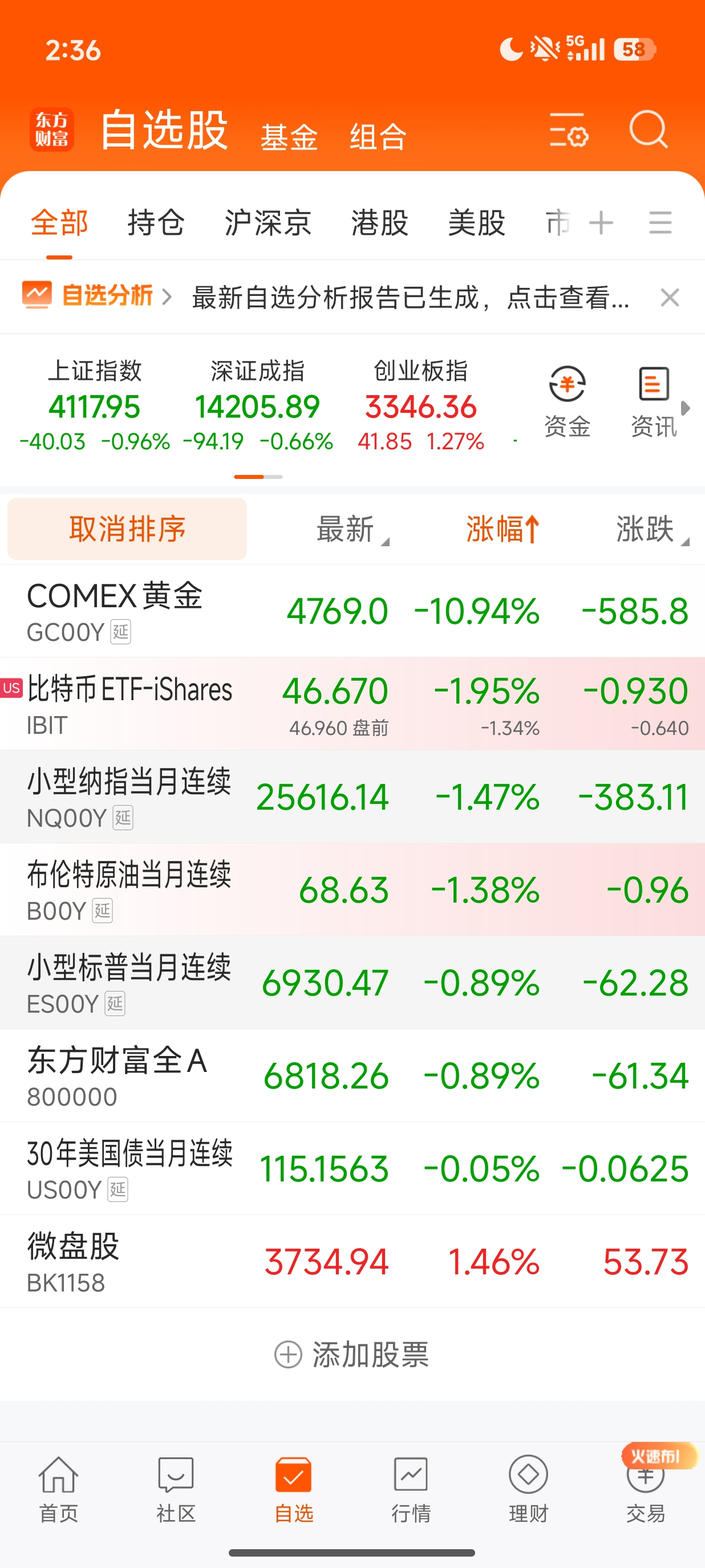Switch to the 行情 tab

(x=411, y=1489)
